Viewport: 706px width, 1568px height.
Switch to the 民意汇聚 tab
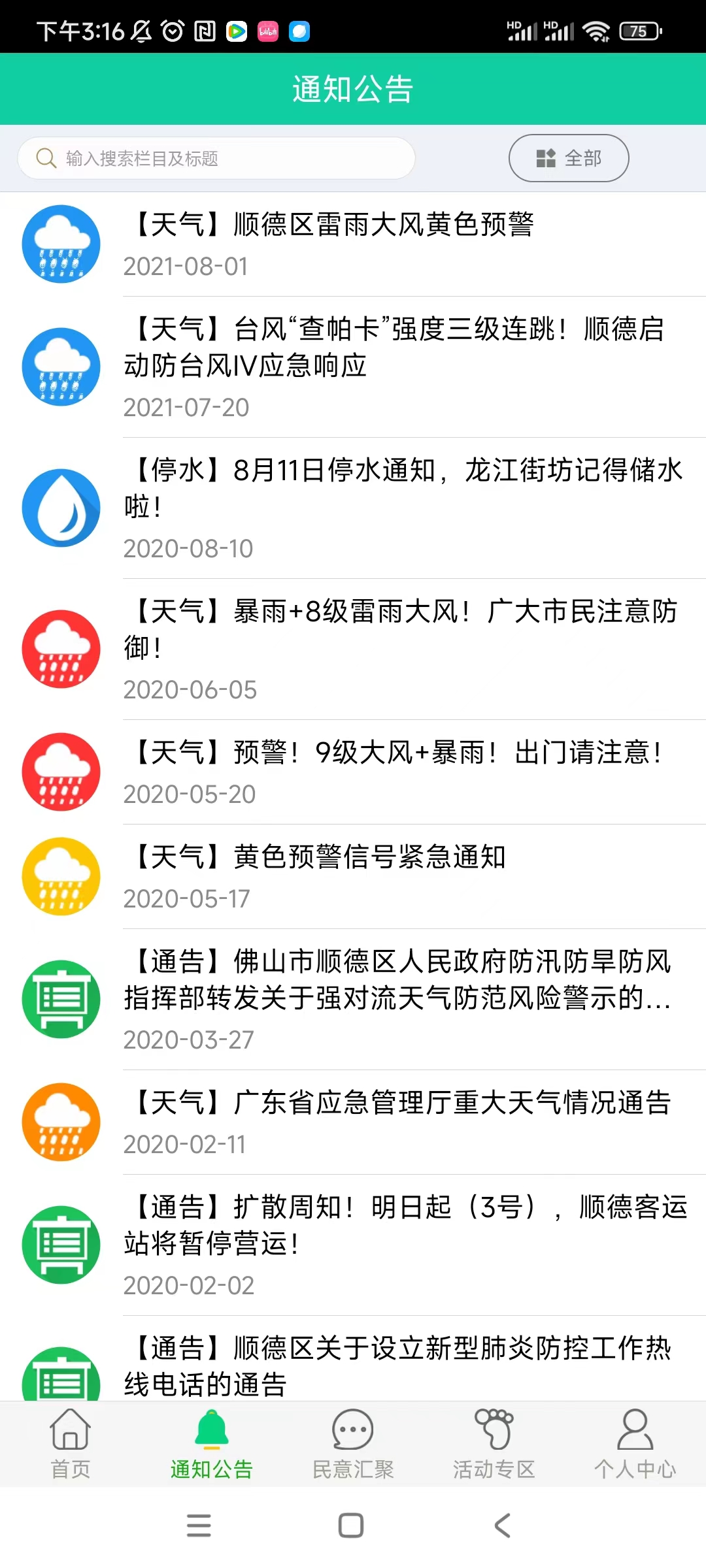click(353, 1444)
